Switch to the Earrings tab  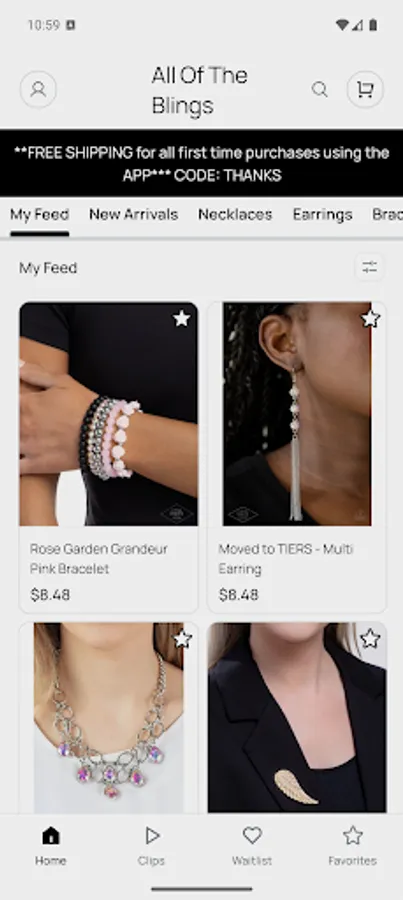point(322,215)
